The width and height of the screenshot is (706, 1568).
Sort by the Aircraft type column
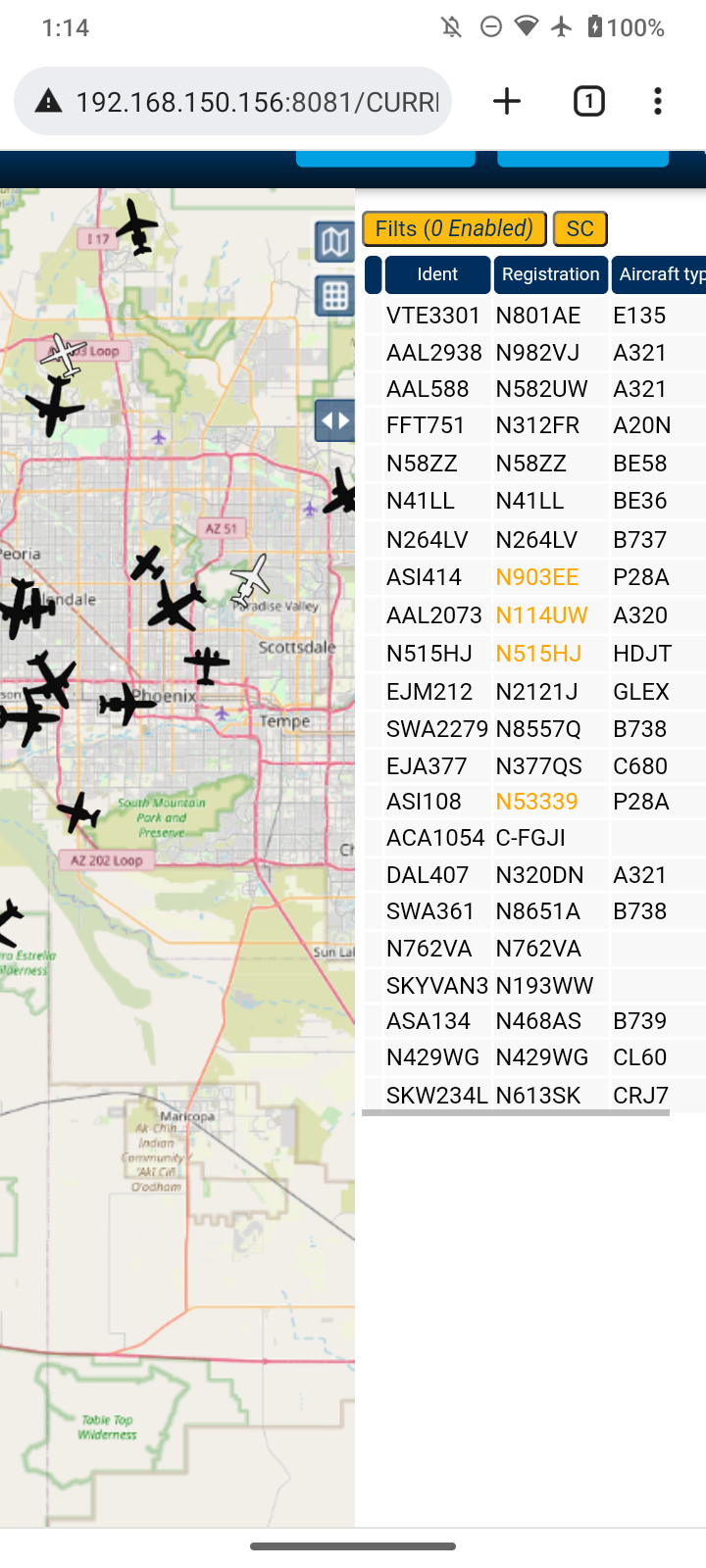(659, 274)
